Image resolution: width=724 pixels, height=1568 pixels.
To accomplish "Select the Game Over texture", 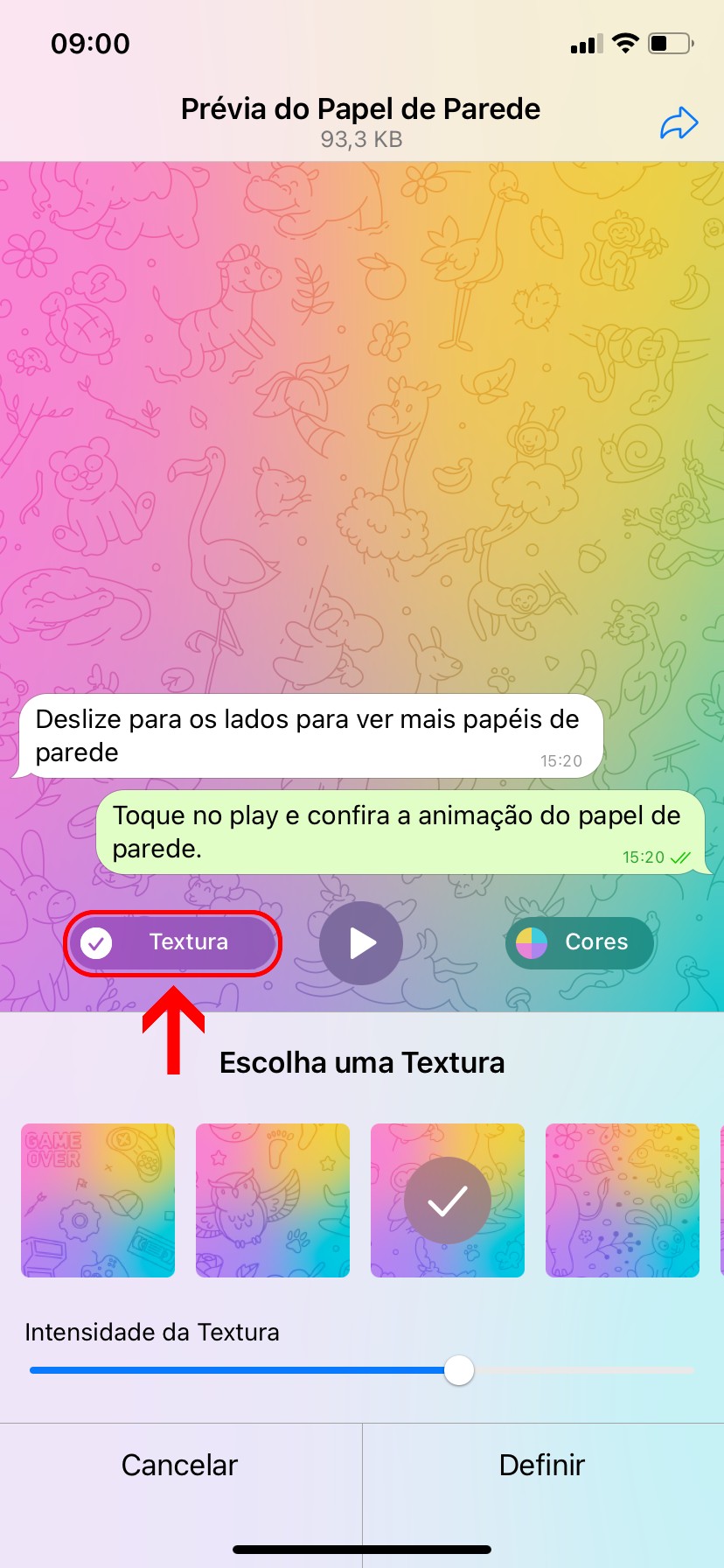I will (98, 1200).
